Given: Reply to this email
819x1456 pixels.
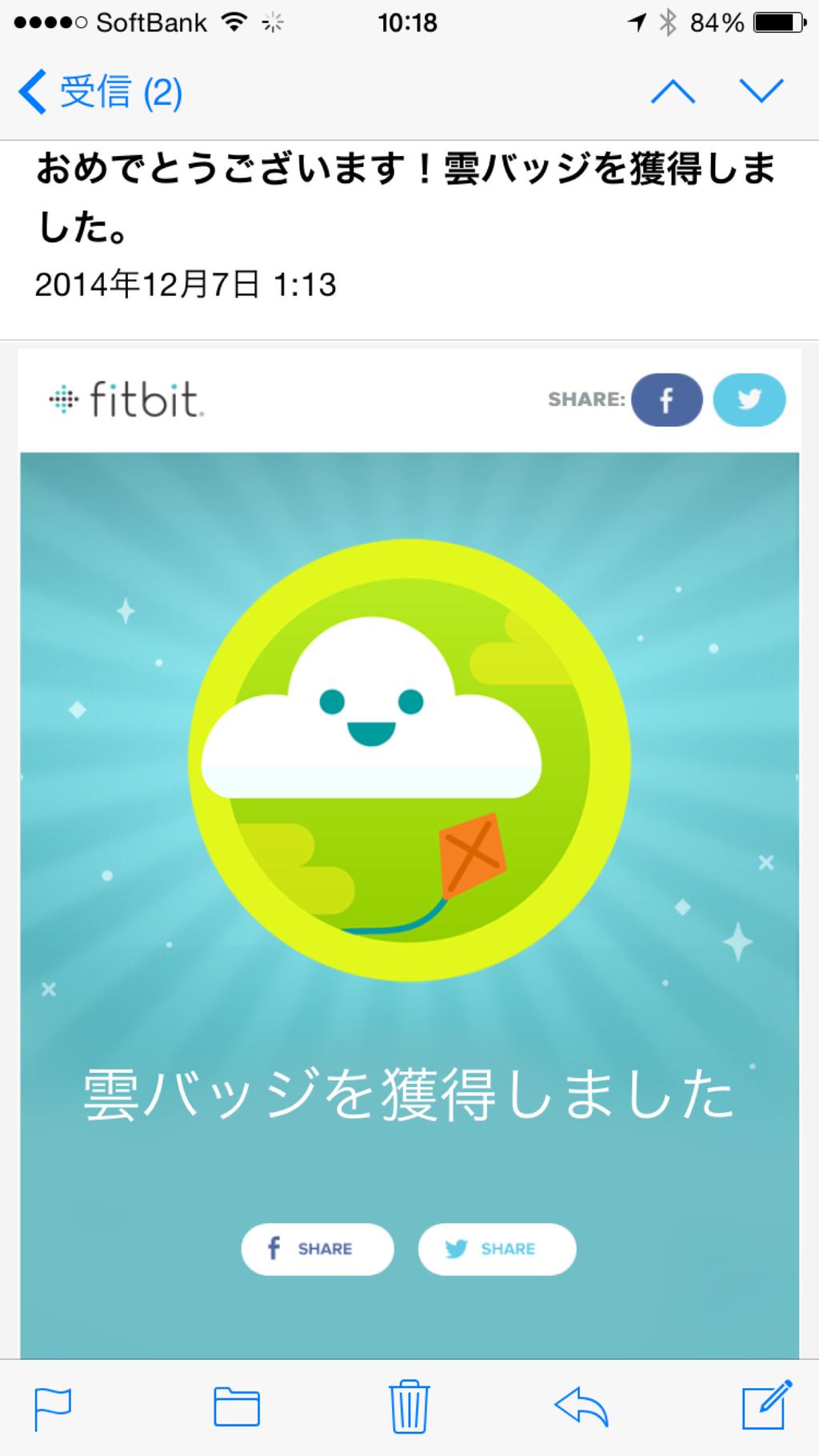Looking at the screenshot, I should point(581,1407).
